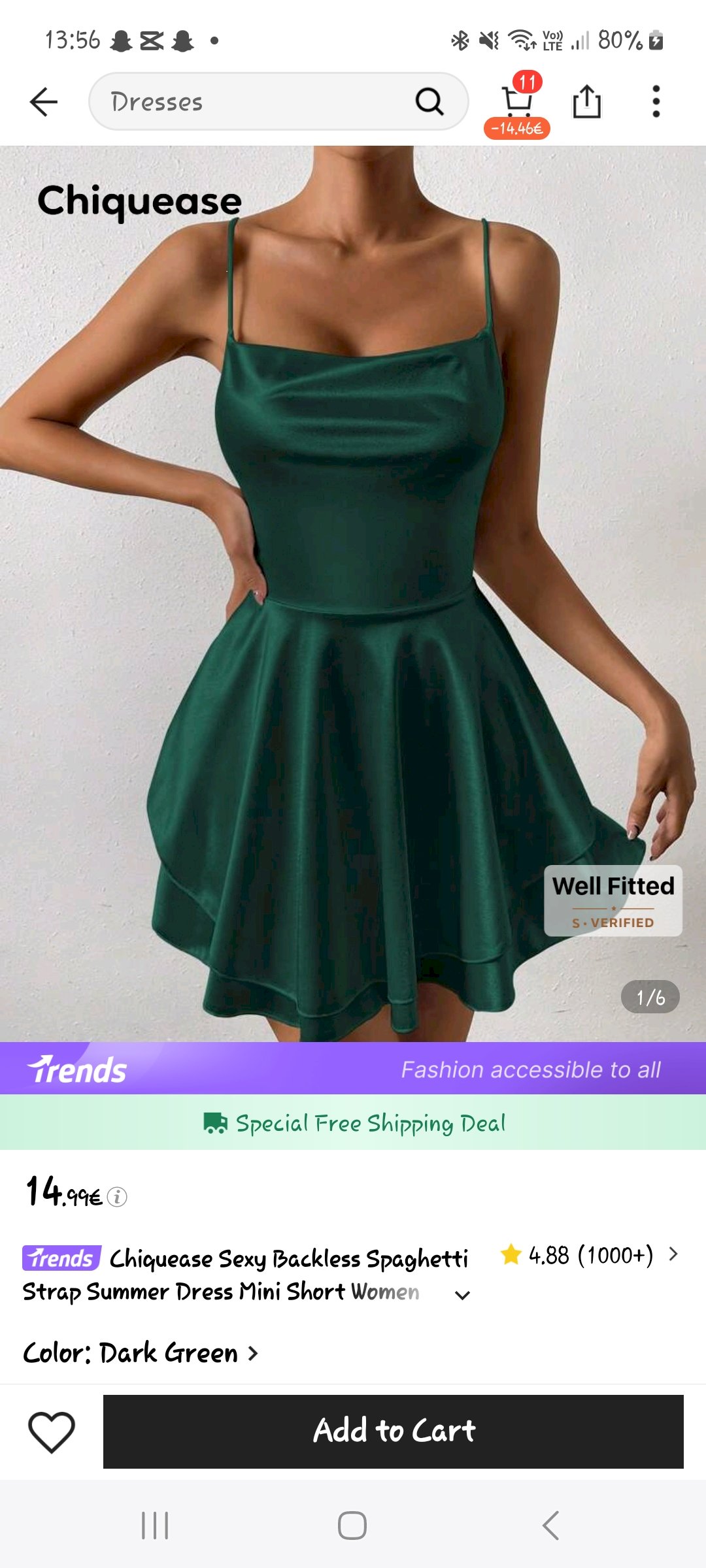The height and width of the screenshot is (1568, 706).
Task: Share this dress product
Action: (x=586, y=102)
